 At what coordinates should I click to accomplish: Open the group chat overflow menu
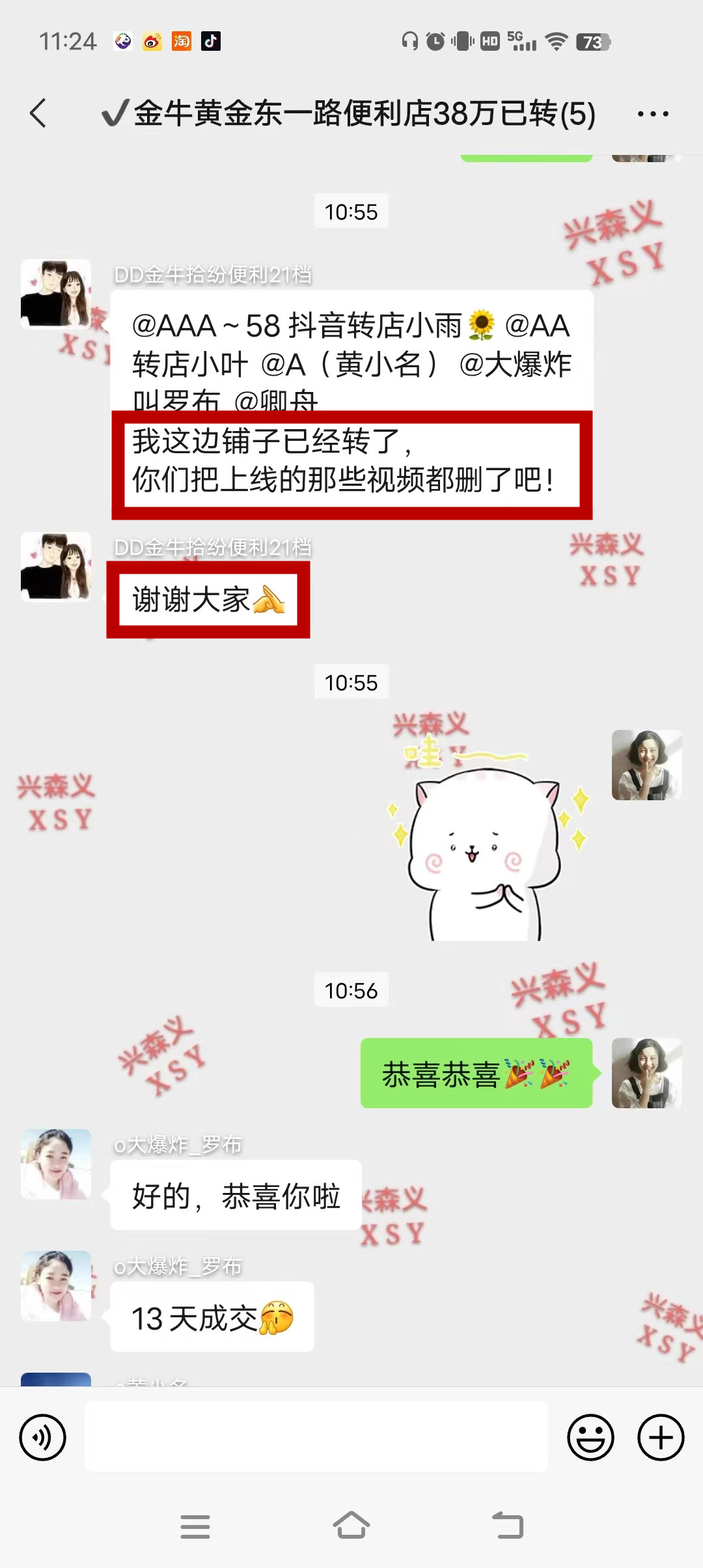[652, 114]
